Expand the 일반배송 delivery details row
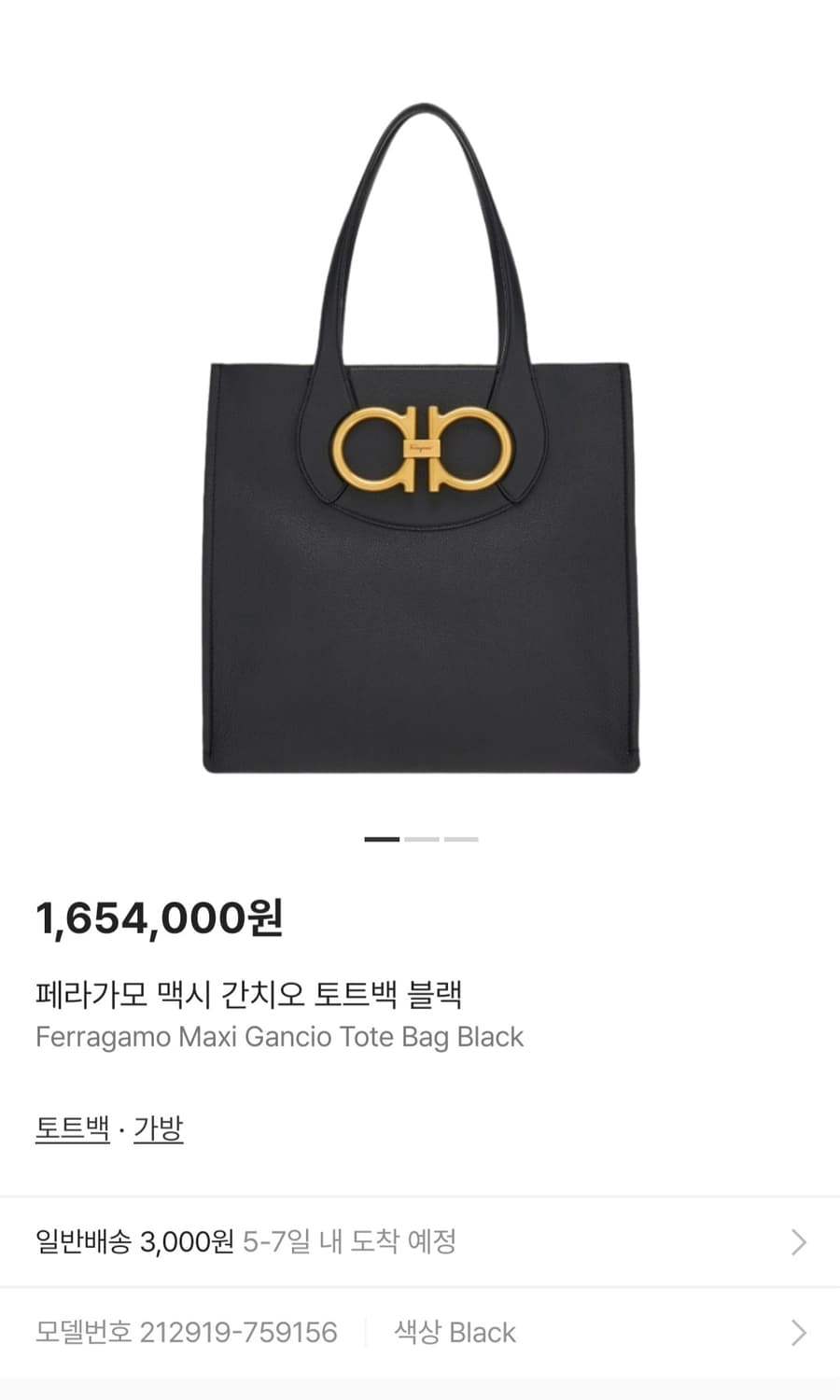The image size is (840, 1400). (x=420, y=1242)
